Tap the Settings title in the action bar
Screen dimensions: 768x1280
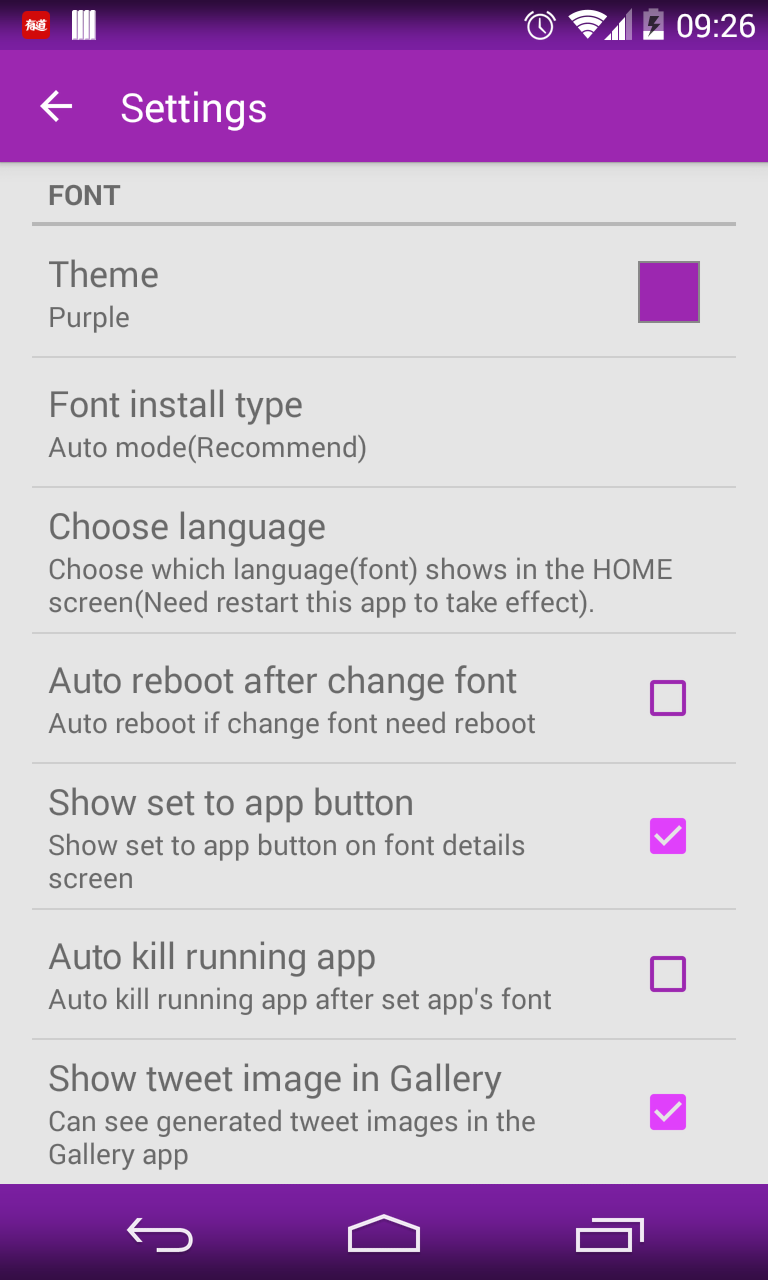click(x=193, y=107)
